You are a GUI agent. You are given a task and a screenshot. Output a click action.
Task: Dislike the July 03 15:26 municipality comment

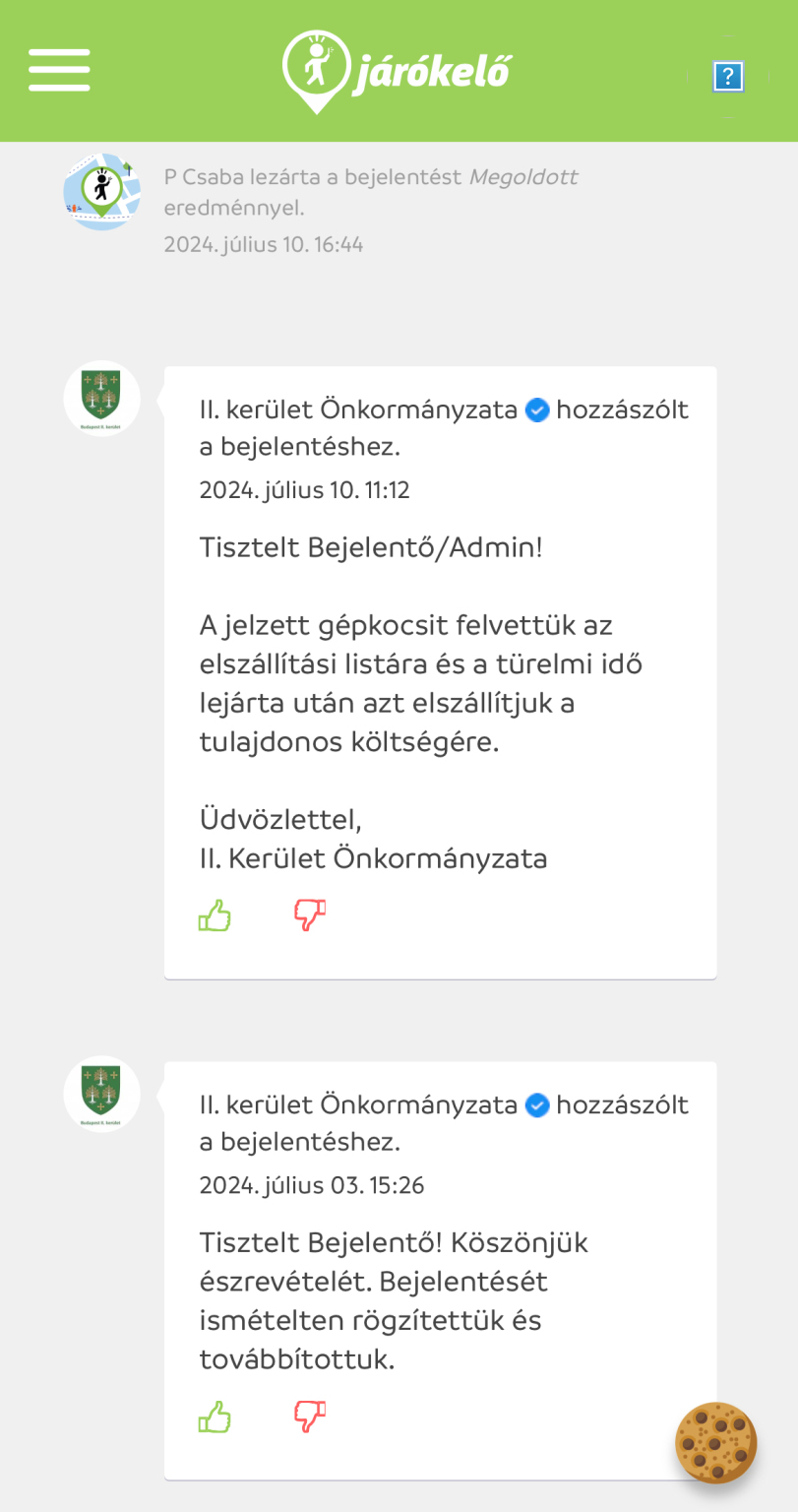click(x=310, y=1417)
